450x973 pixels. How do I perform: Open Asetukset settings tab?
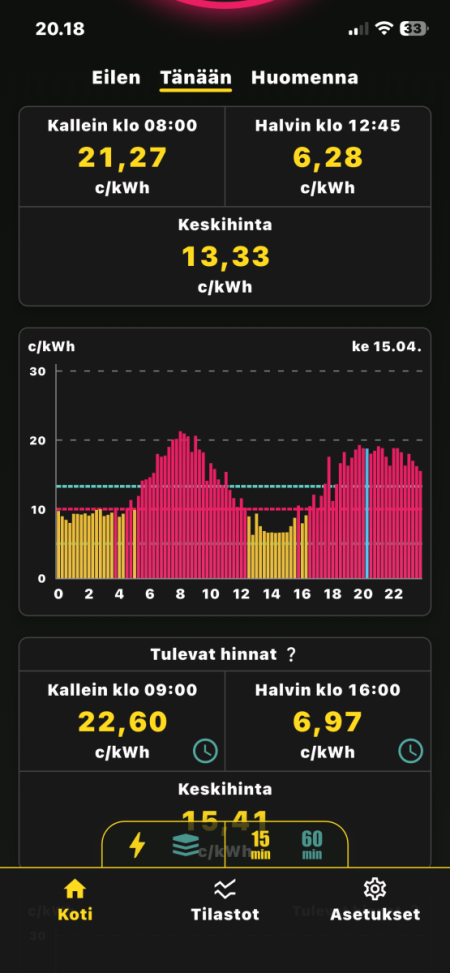click(375, 900)
